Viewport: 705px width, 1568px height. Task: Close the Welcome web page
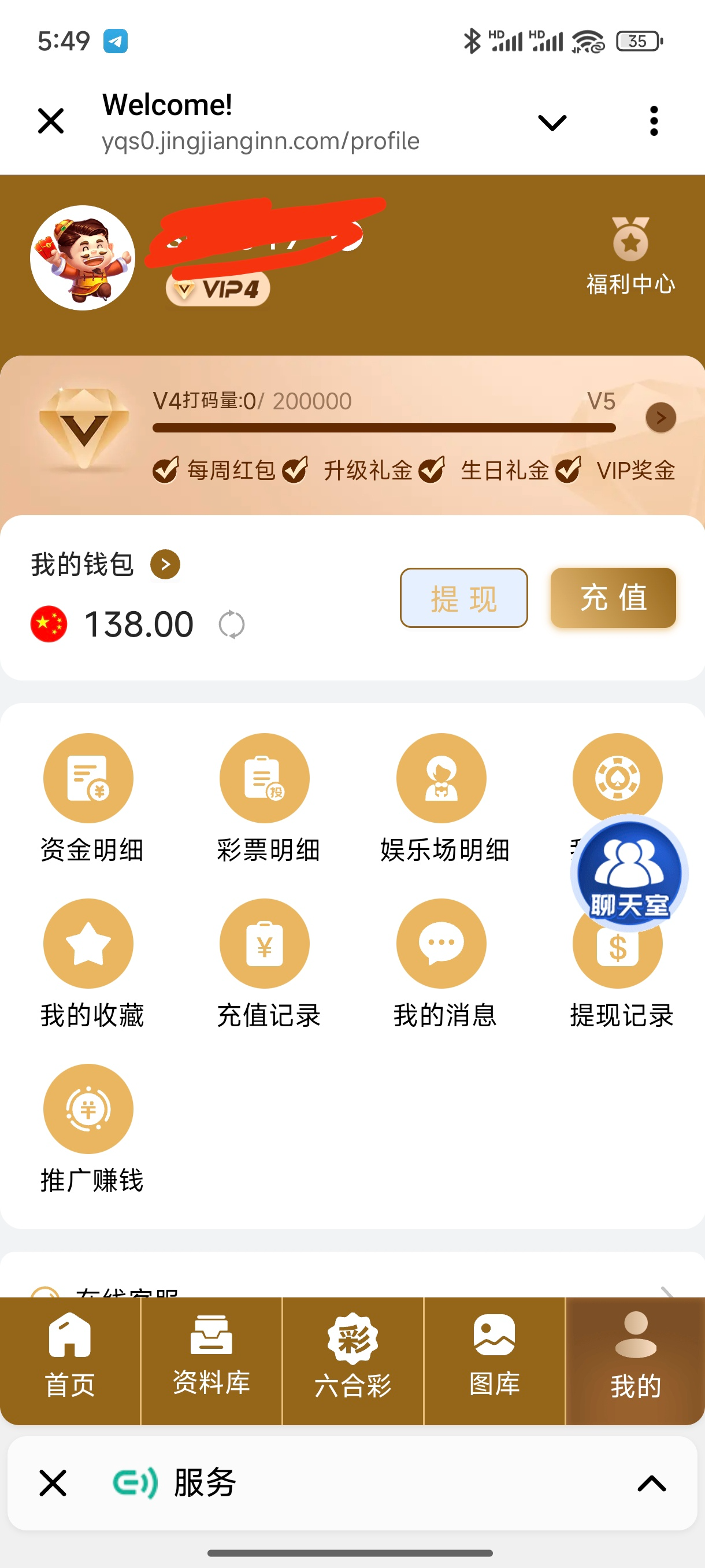[x=51, y=120]
